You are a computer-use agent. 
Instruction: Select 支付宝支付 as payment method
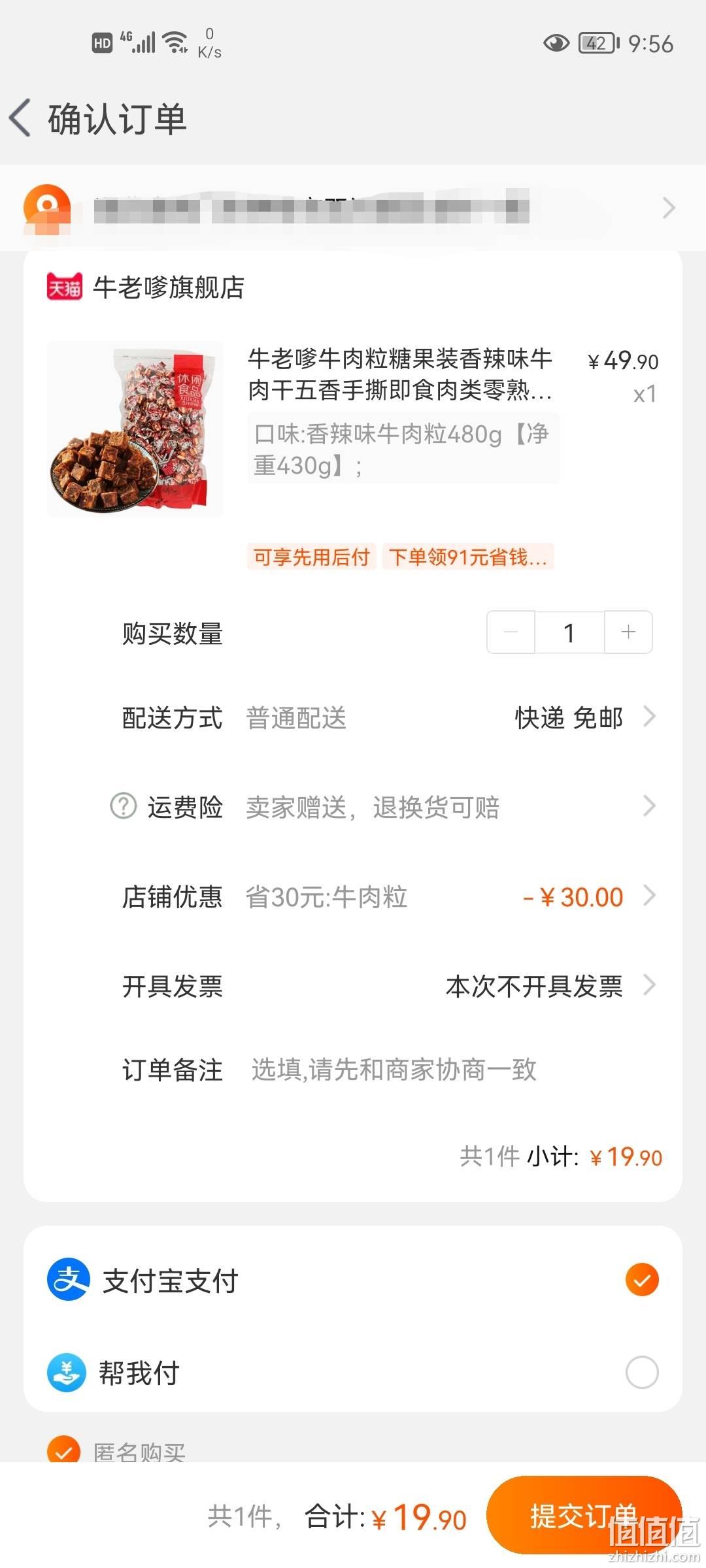pos(353,1279)
